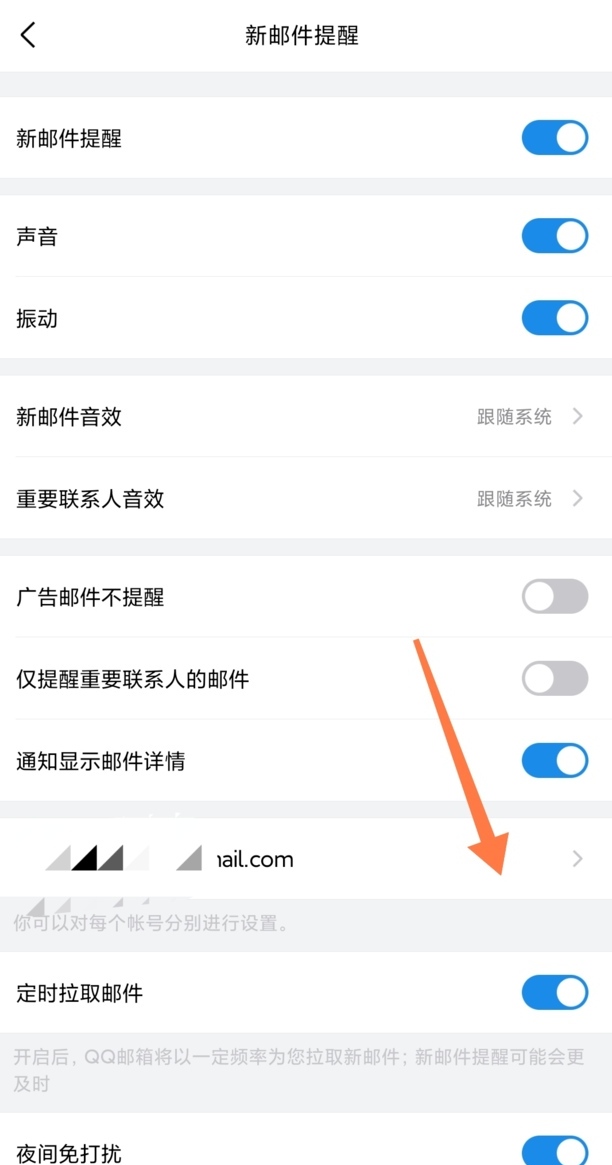Turn off the 新邮件提醒 switch
The image size is (612, 1165).
[555, 138]
